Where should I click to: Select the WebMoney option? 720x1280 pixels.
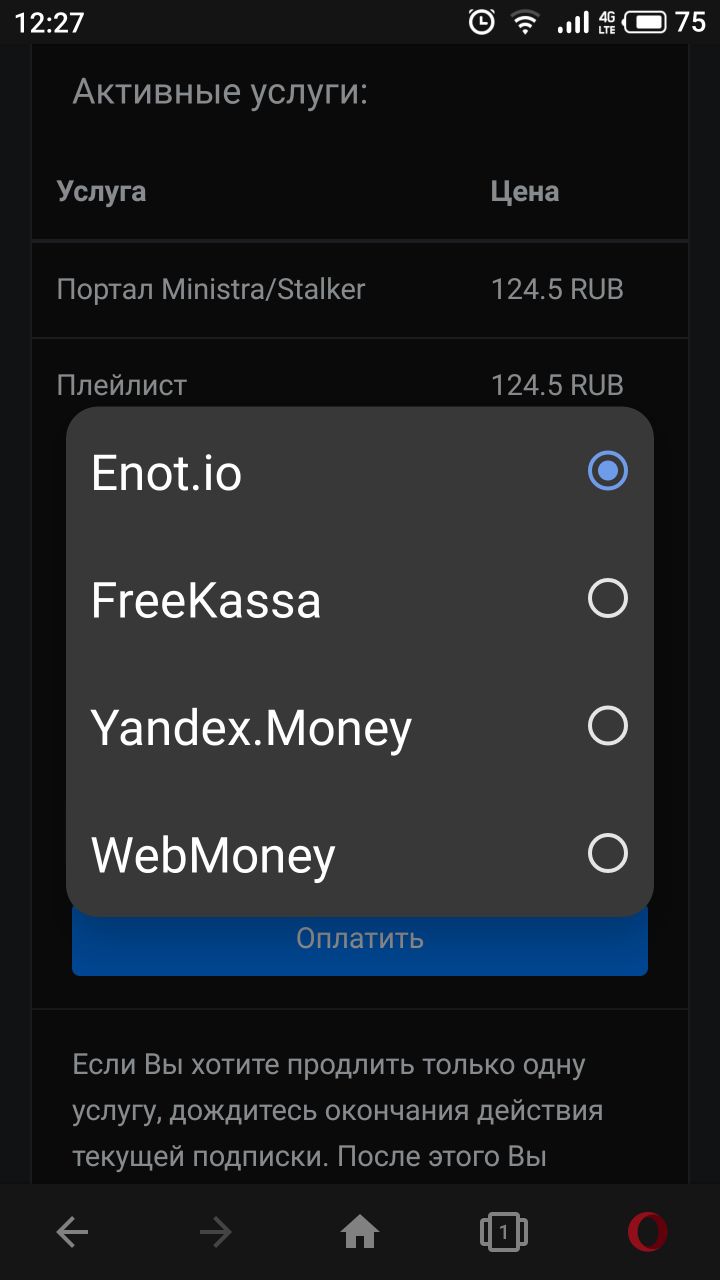pyautogui.click(x=359, y=854)
